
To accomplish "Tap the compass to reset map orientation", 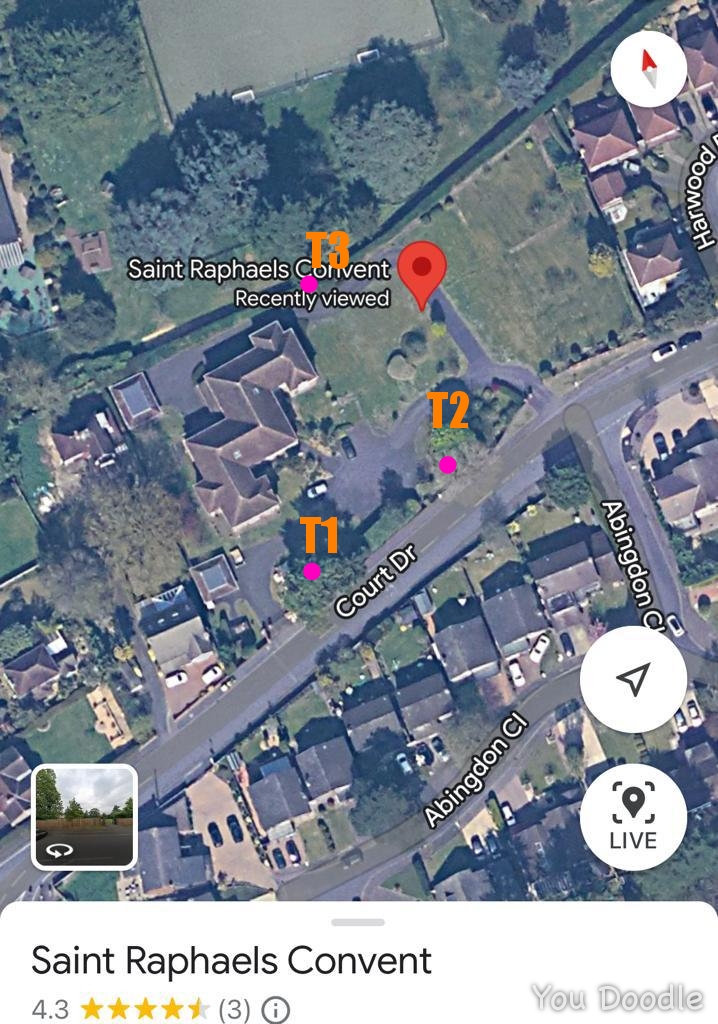I will pyautogui.click(x=648, y=69).
